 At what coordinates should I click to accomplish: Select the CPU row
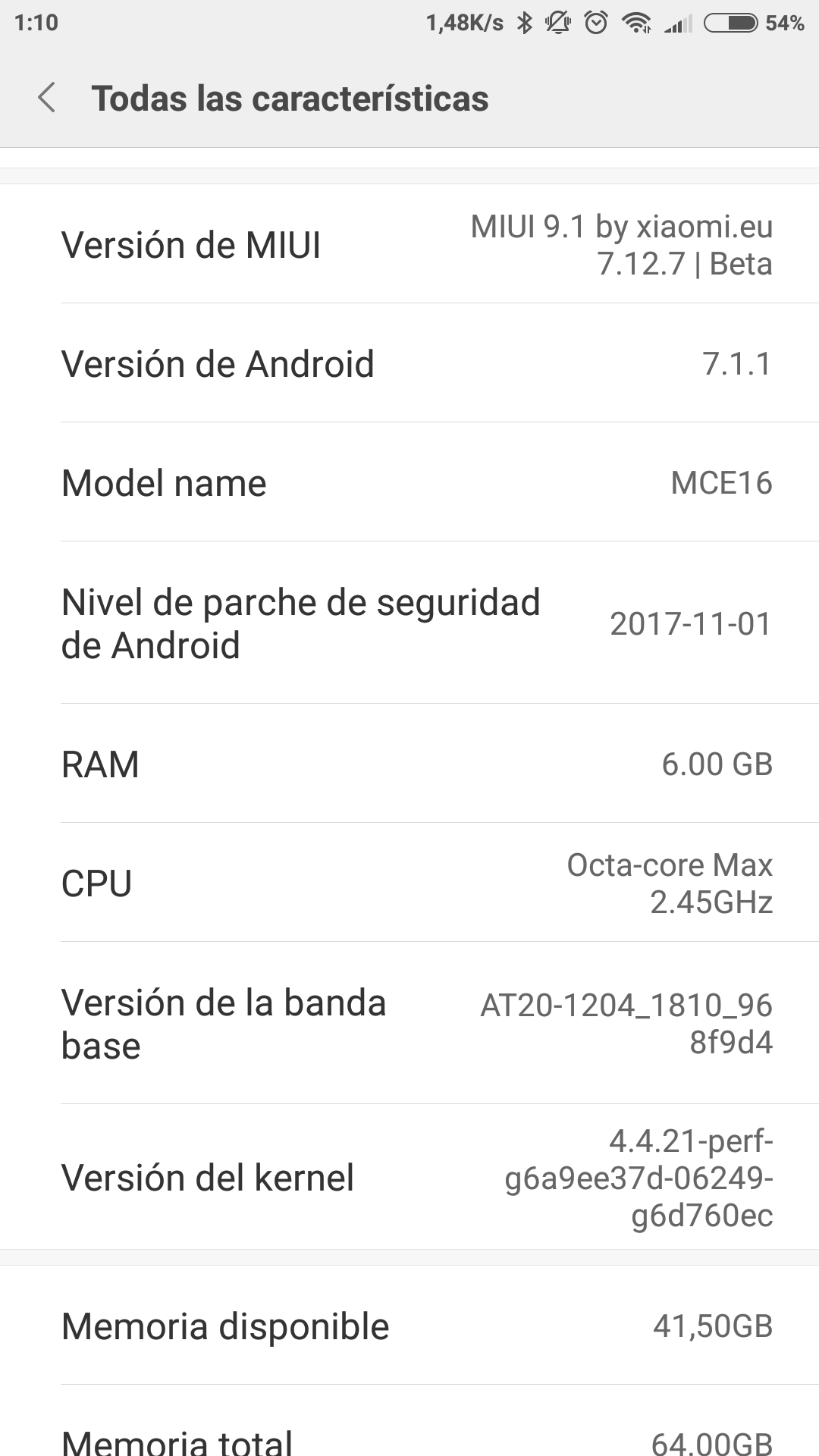[x=409, y=882]
